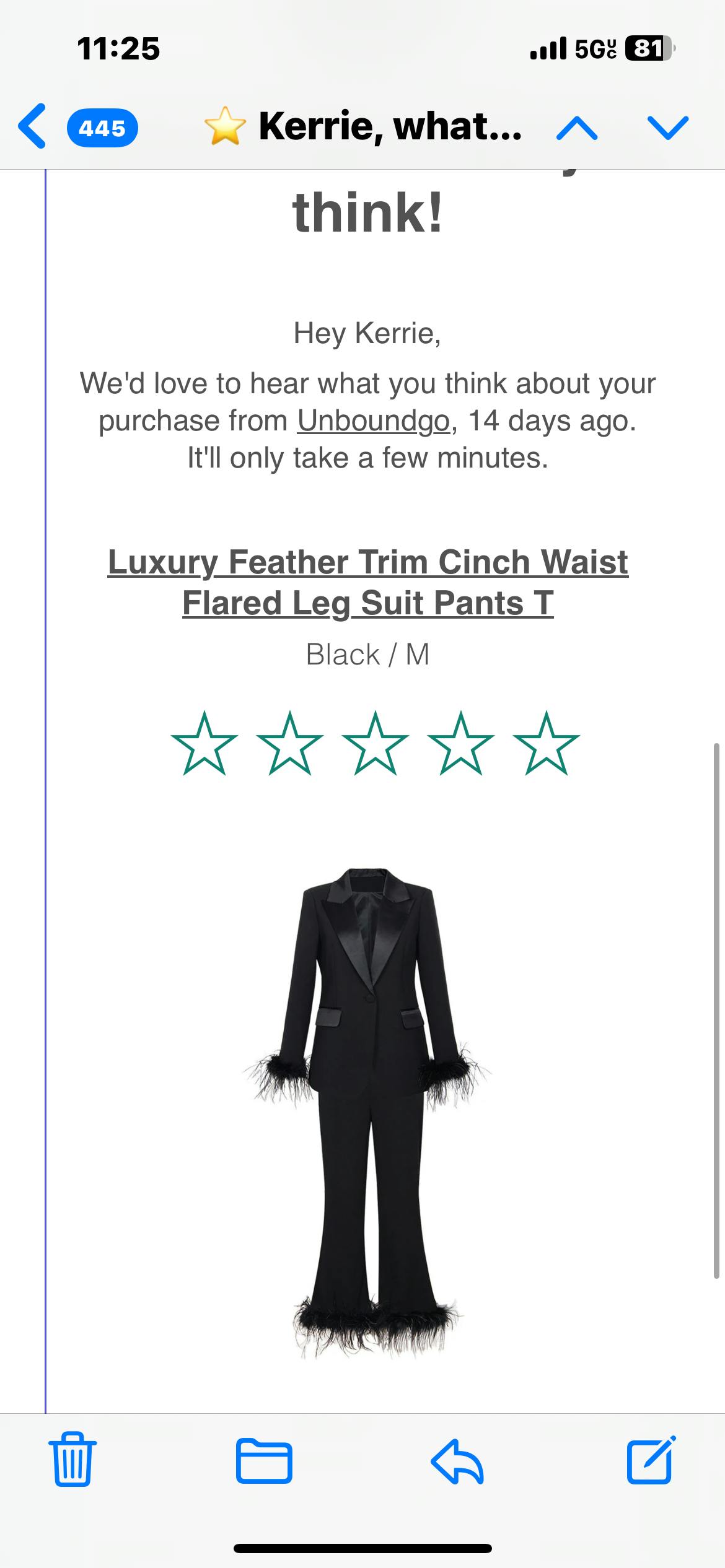Screen dimensions: 725x1568
Task: Compose a new email
Action: click(651, 1460)
